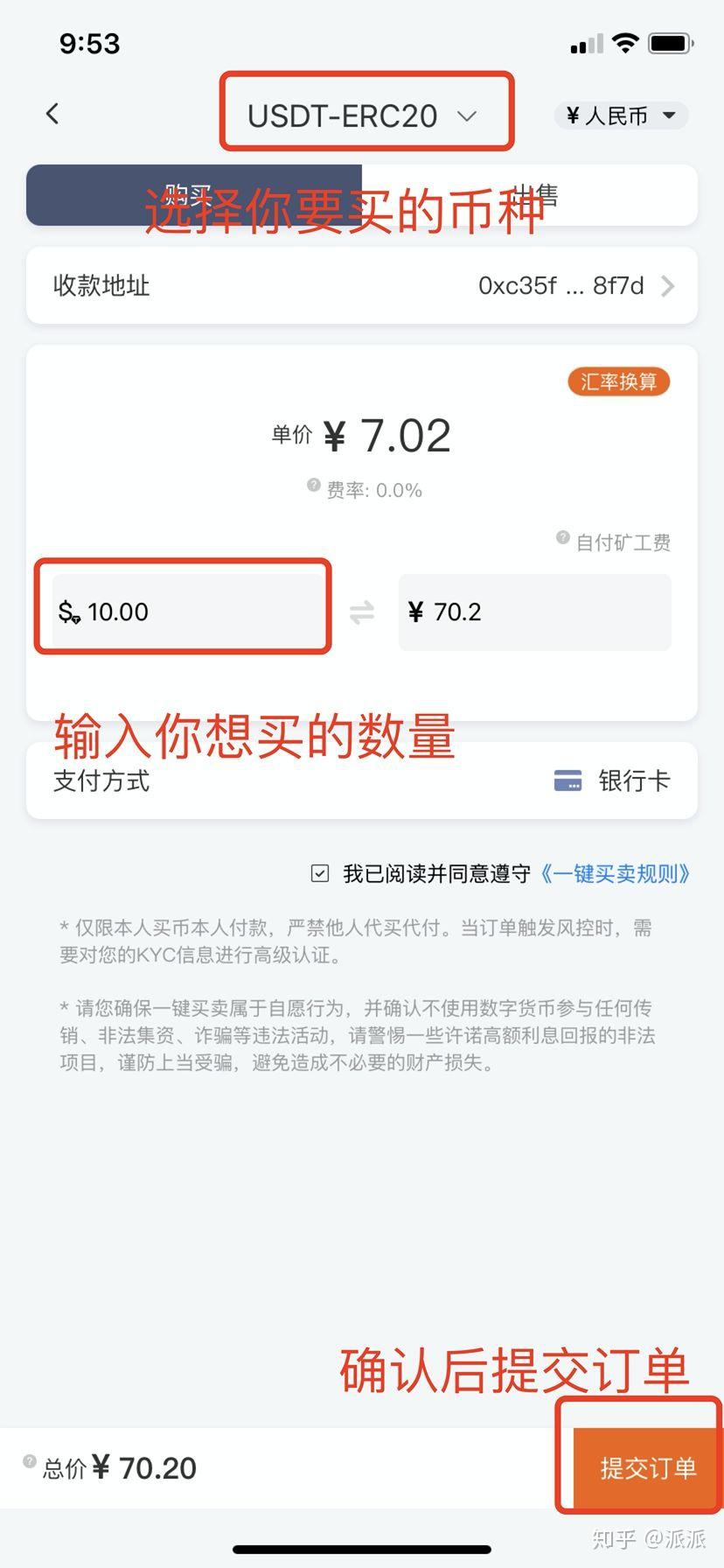Image resolution: width=724 pixels, height=1568 pixels.
Task: Open the 一键买卖规则 rules link
Action: click(x=615, y=872)
